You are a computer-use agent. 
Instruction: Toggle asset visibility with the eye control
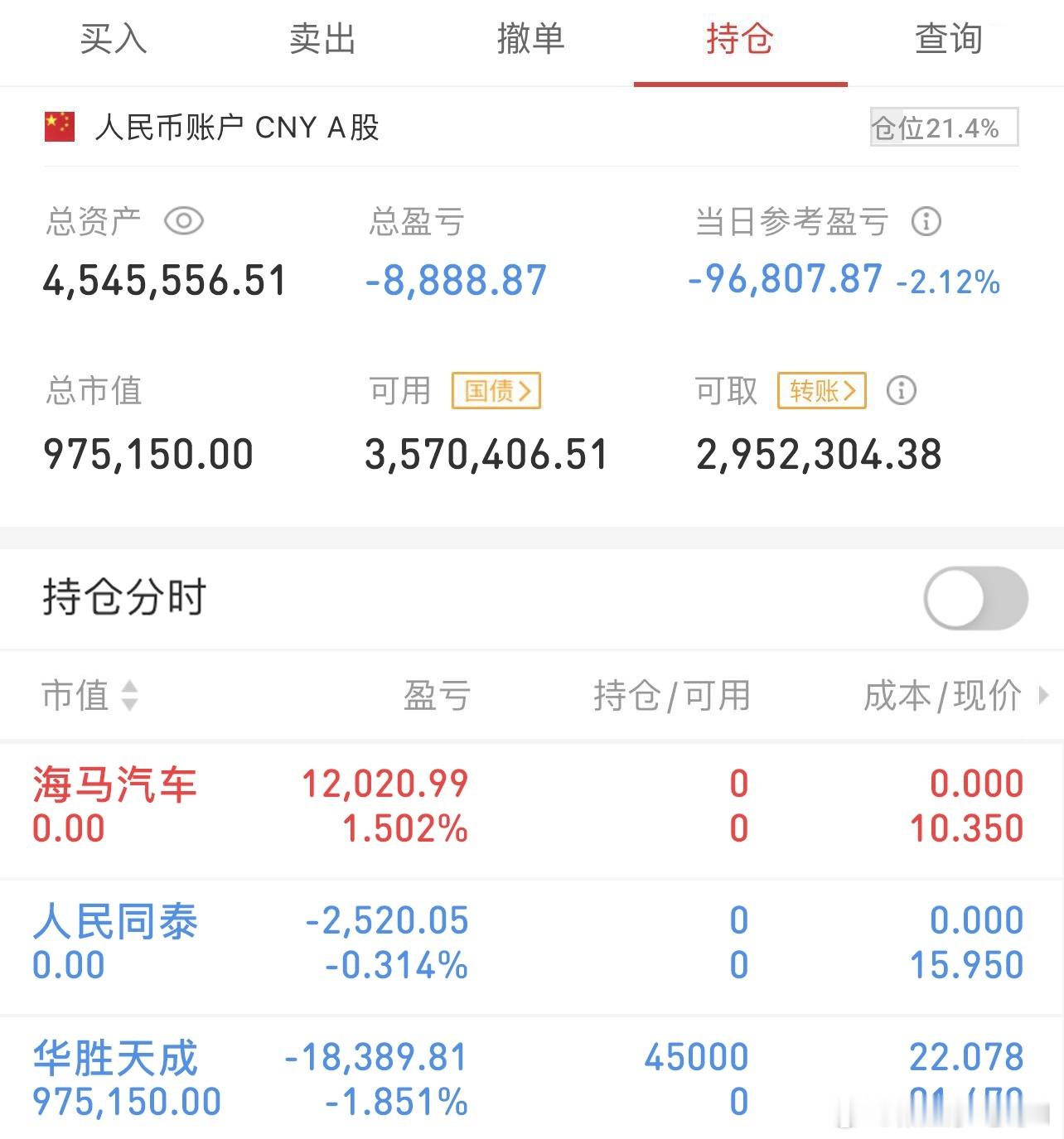click(x=184, y=222)
